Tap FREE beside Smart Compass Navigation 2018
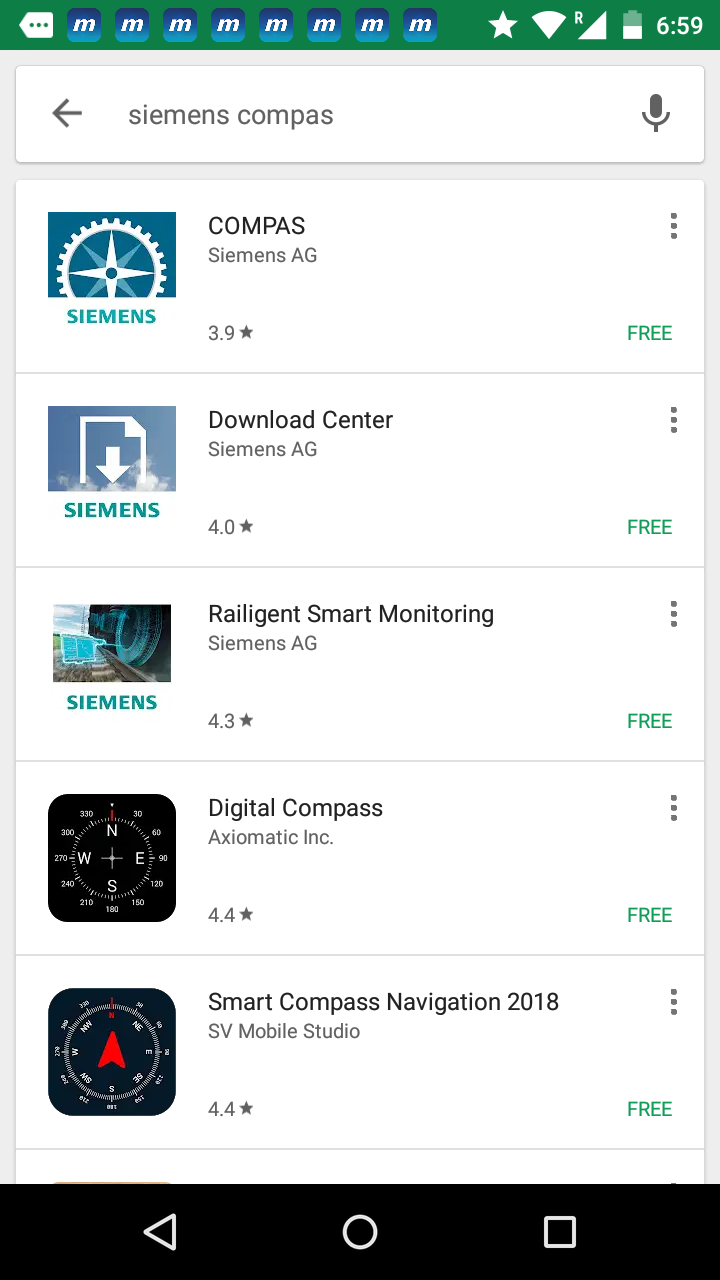Screen dimensions: 720x1280 tap(649, 1109)
